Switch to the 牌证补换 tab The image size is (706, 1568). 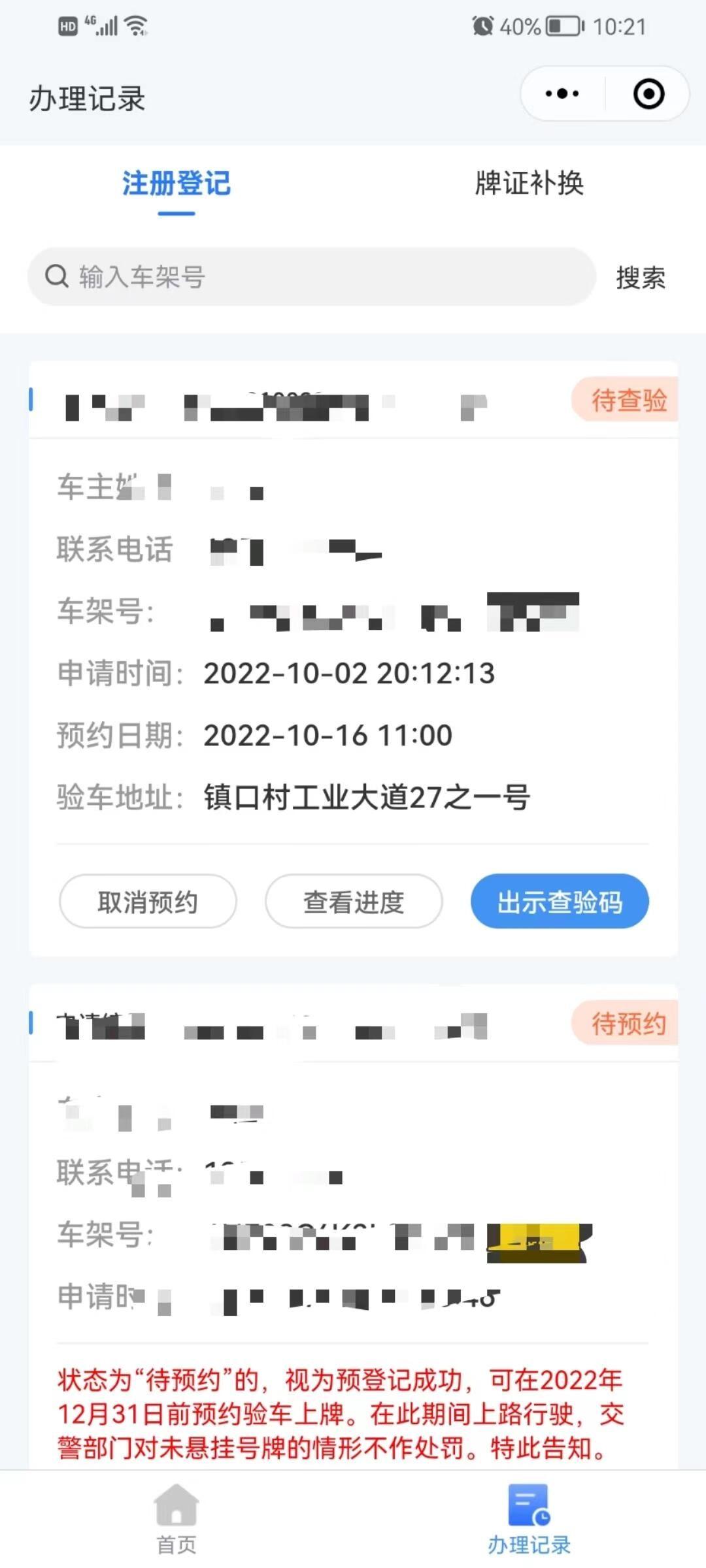coord(529,184)
